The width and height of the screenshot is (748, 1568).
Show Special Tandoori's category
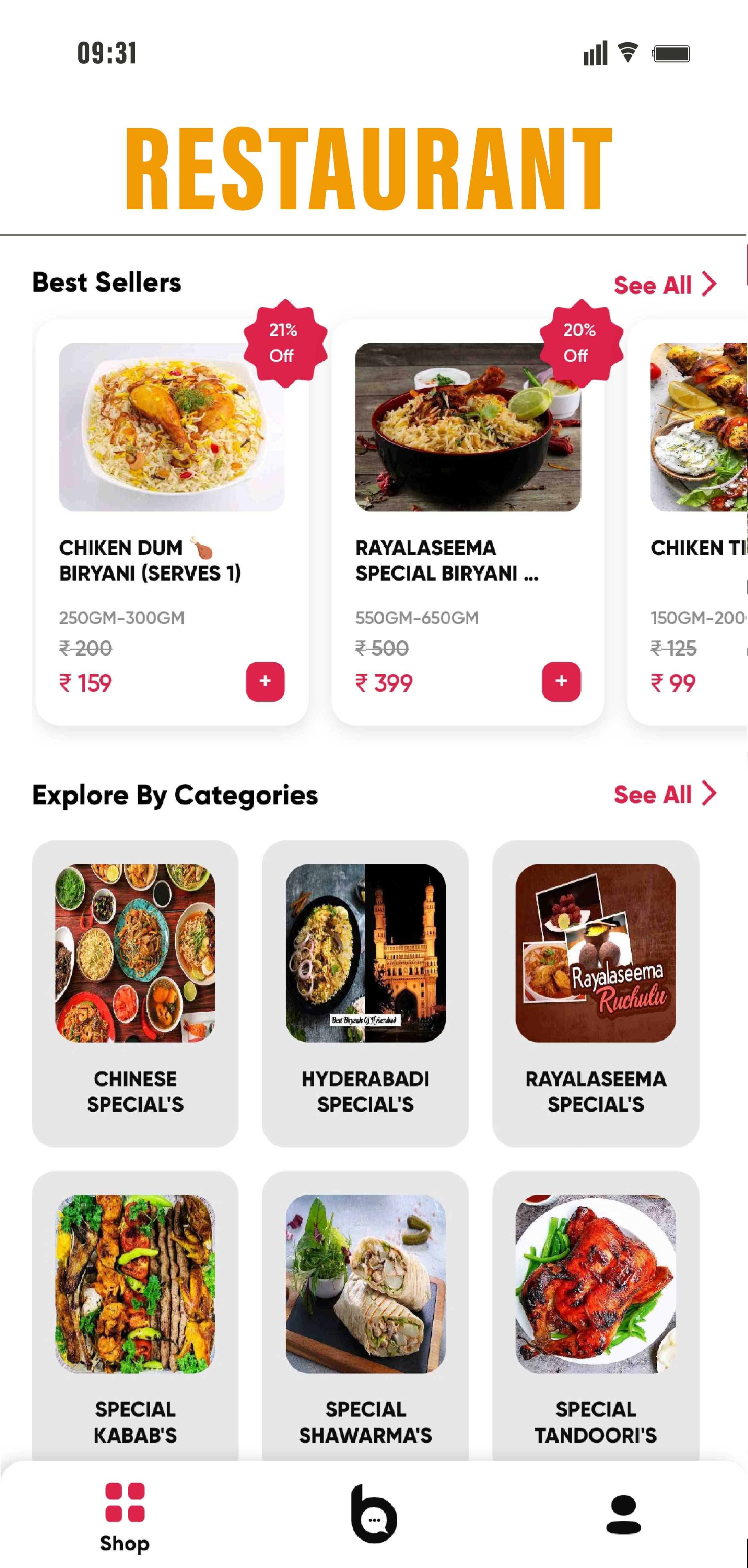click(x=595, y=1315)
